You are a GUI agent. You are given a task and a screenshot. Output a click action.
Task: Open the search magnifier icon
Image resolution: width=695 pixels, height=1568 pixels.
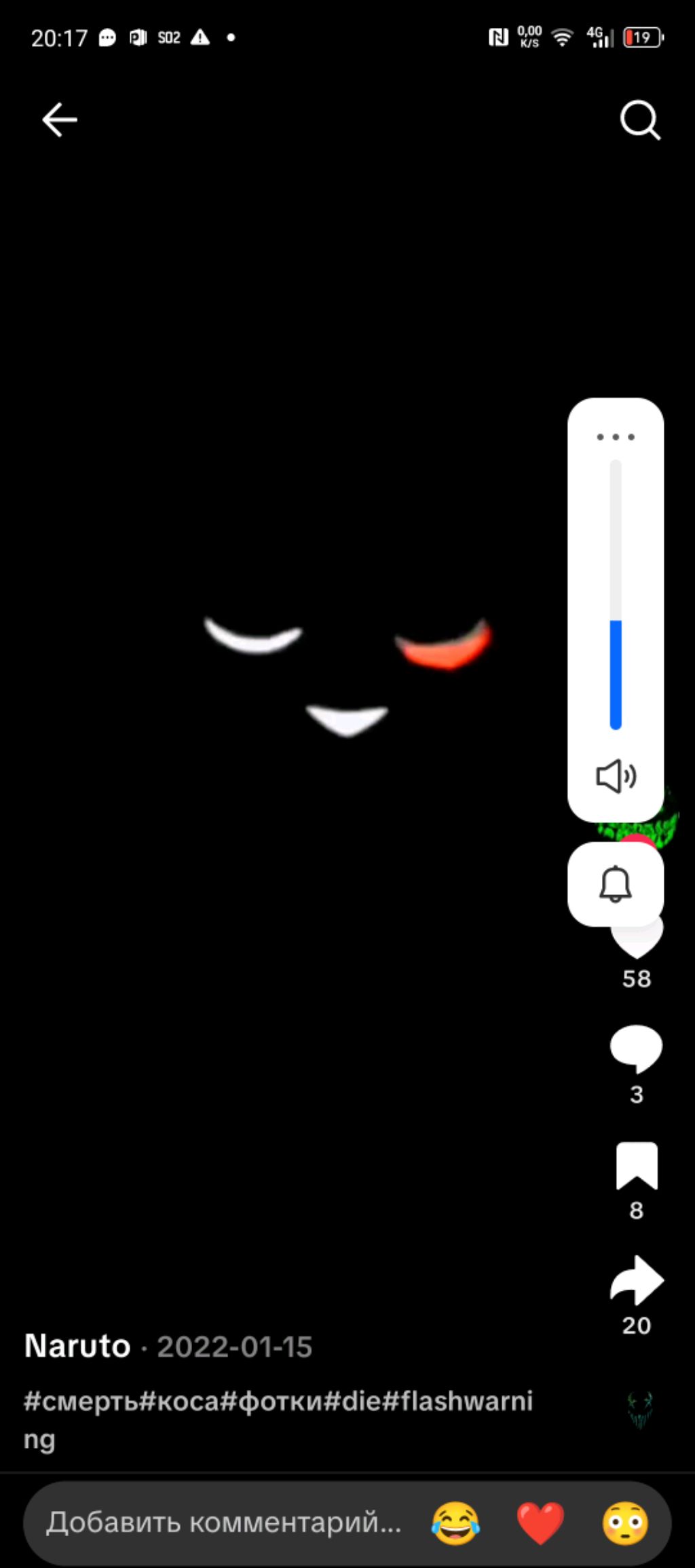pos(639,120)
